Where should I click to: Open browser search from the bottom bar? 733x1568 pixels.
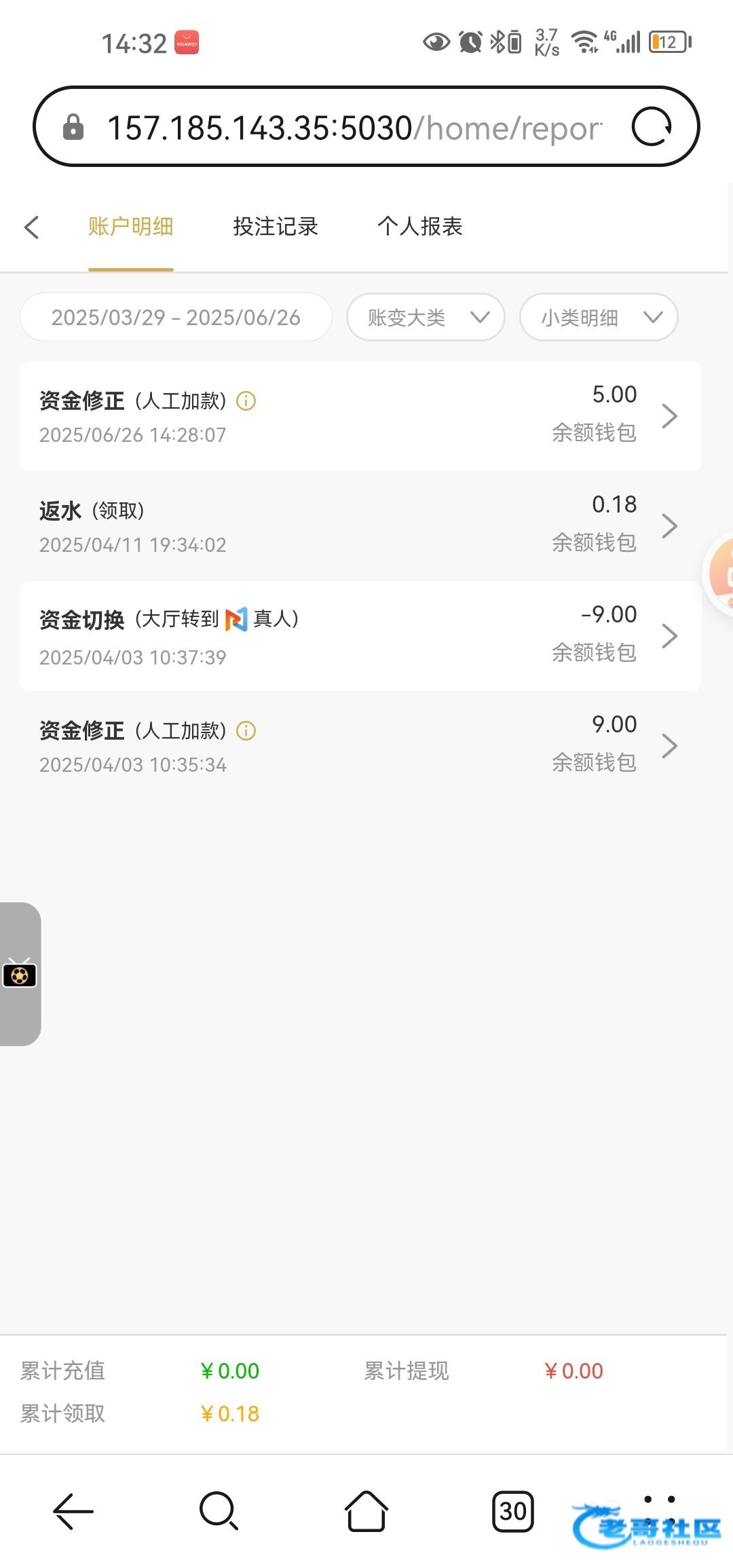(219, 1511)
